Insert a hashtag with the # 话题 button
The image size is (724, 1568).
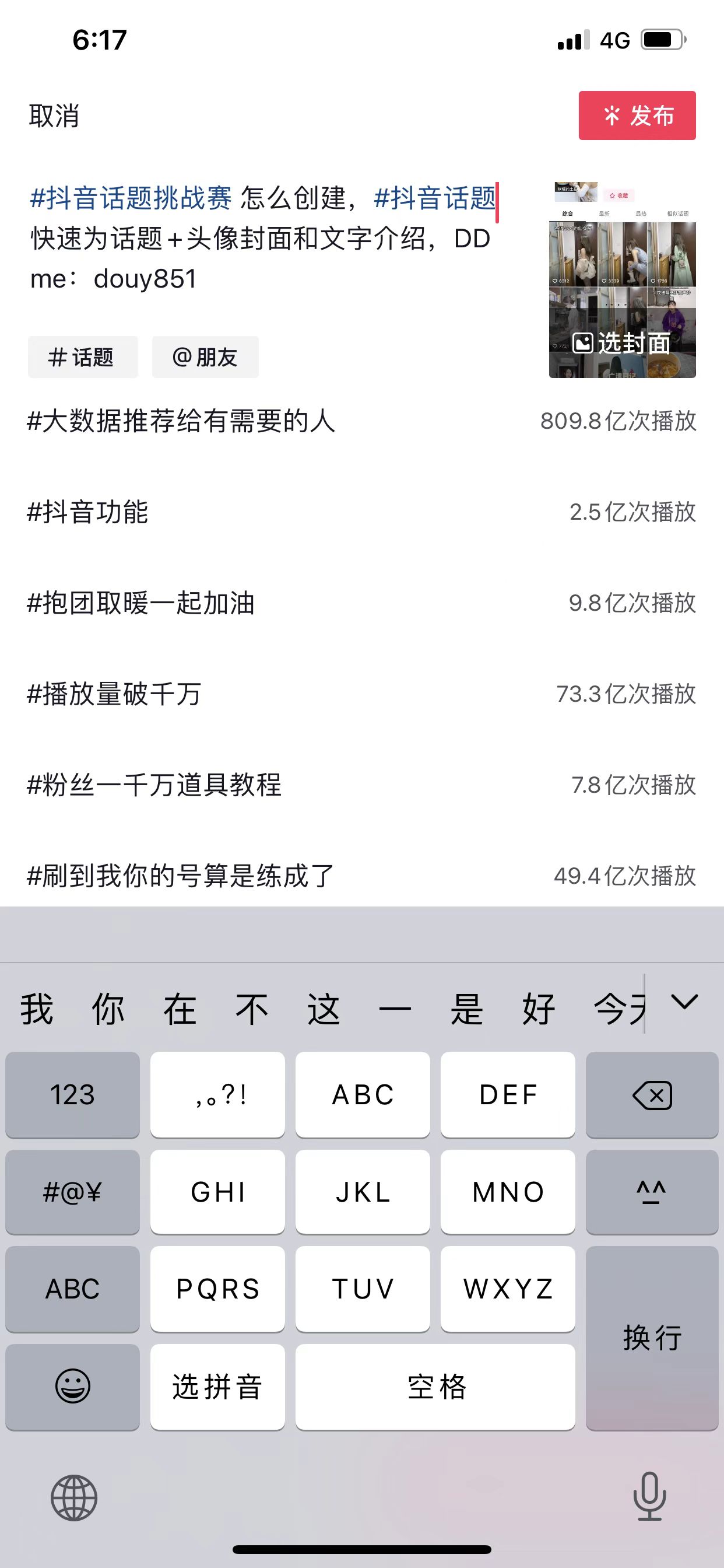pos(83,358)
